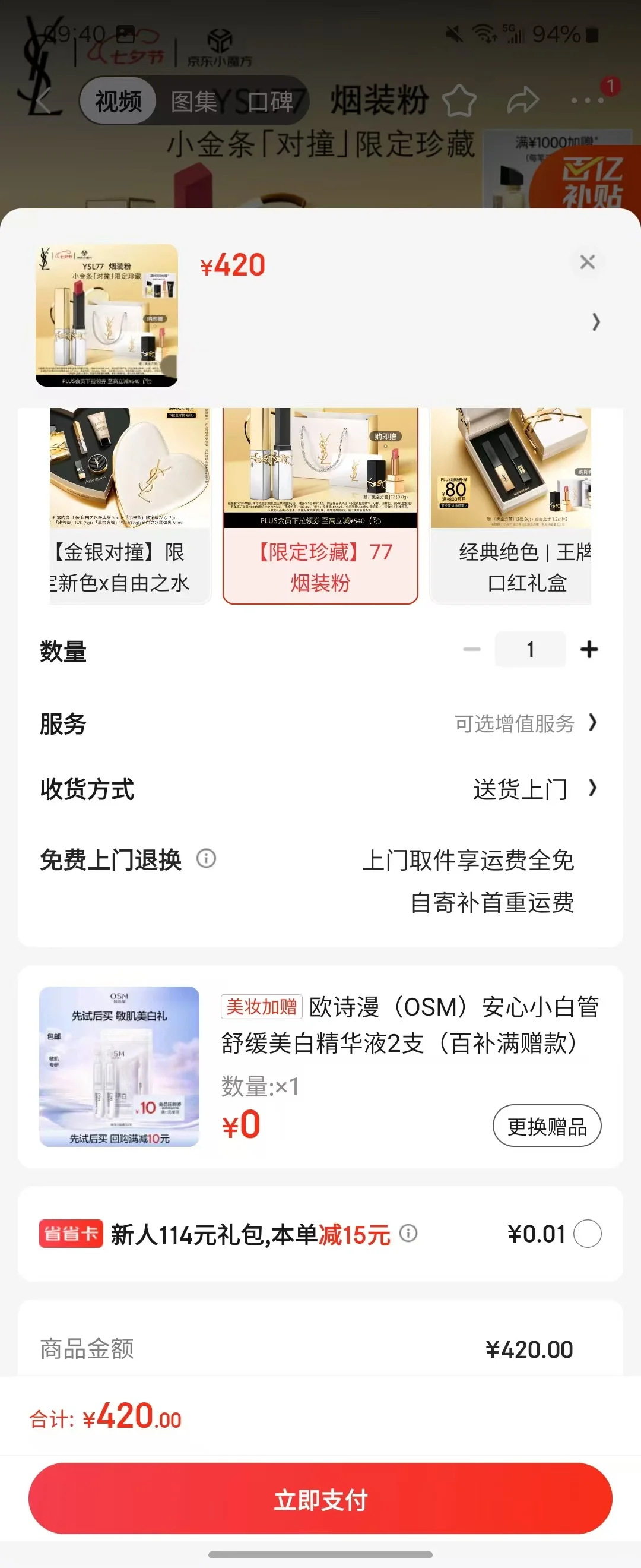This screenshot has height=1568, width=641.
Task: Edit the quantity number field
Action: tap(531, 650)
